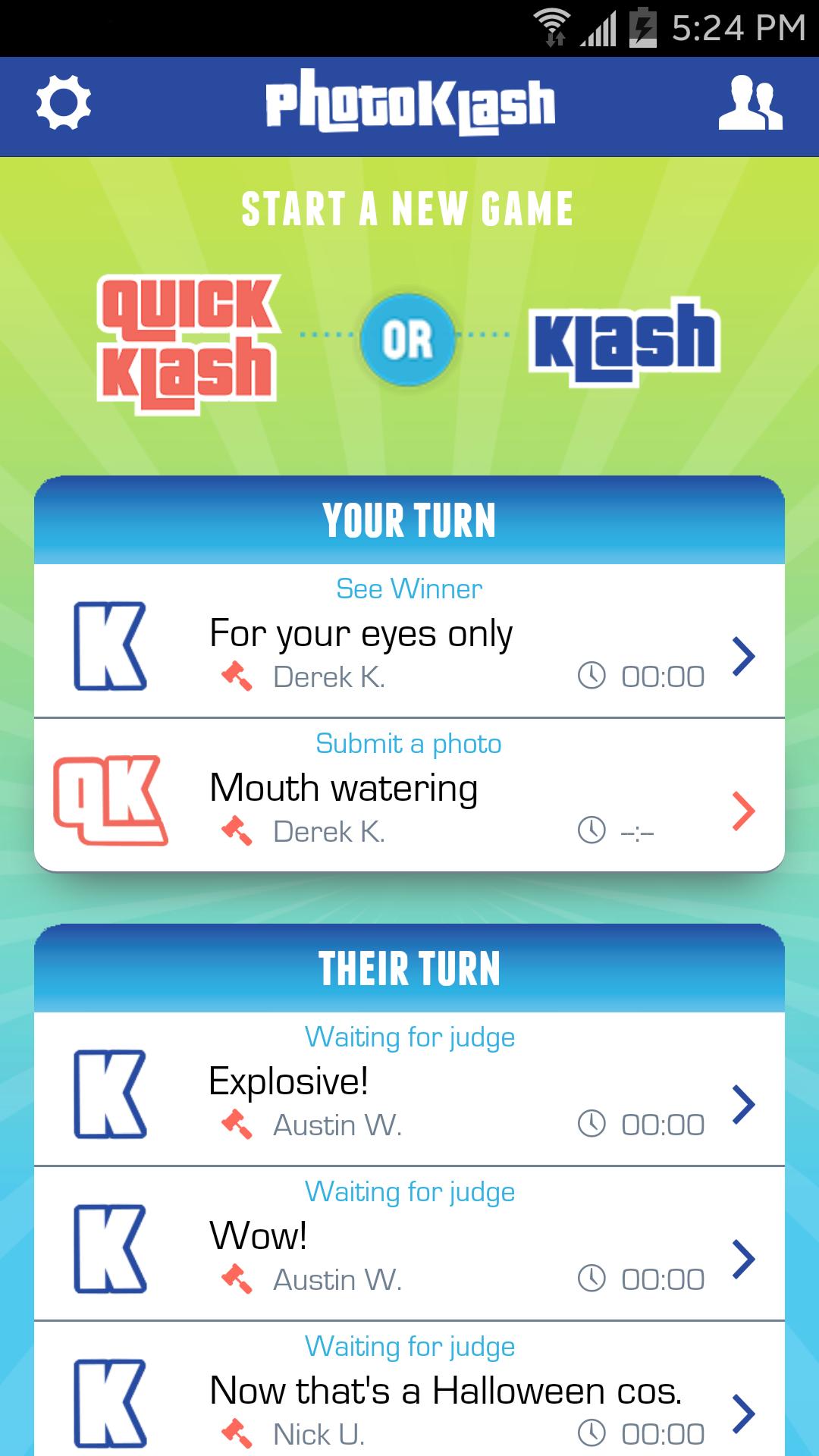Screen dimensions: 819x1456
Task: Tap 'Submit a photo' for Mouth watering
Action: pyautogui.click(x=408, y=744)
